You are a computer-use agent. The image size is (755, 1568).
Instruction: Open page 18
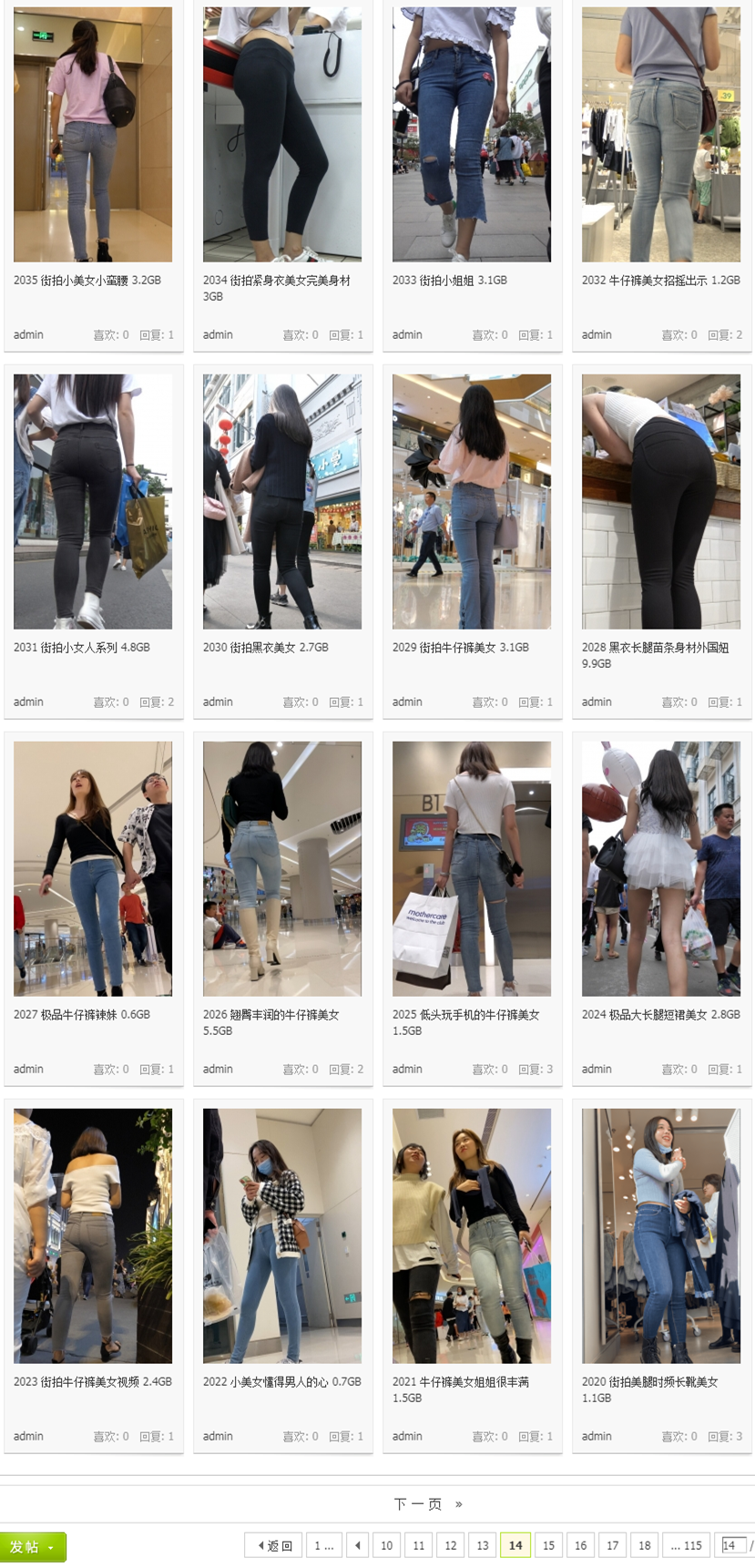(645, 1546)
